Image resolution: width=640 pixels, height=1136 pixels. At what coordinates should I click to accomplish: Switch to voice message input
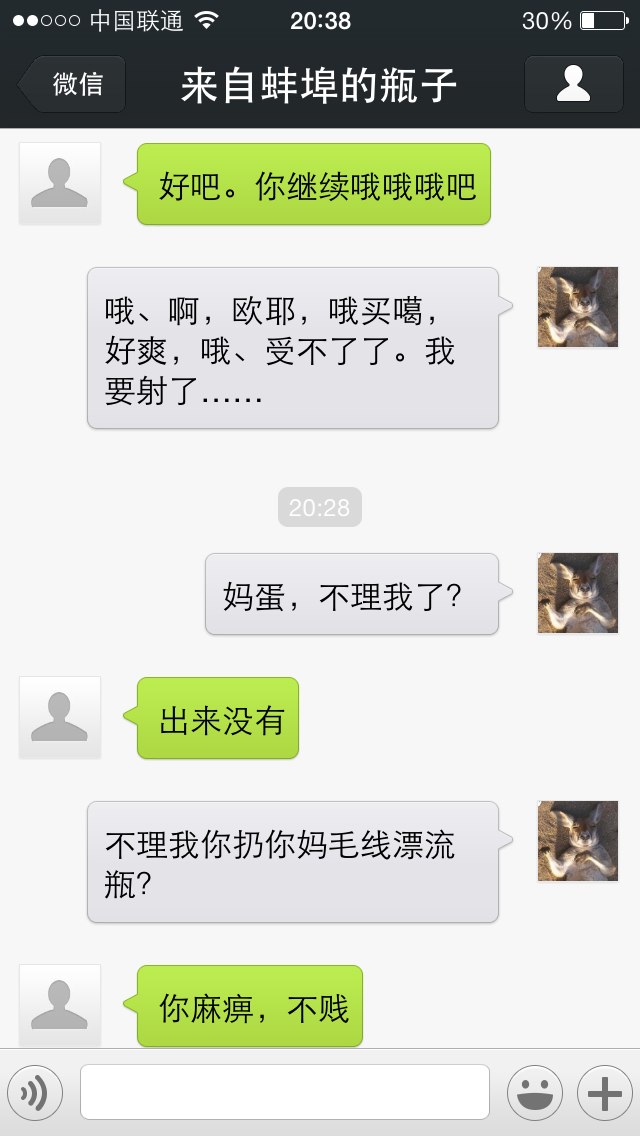pos(35,1093)
